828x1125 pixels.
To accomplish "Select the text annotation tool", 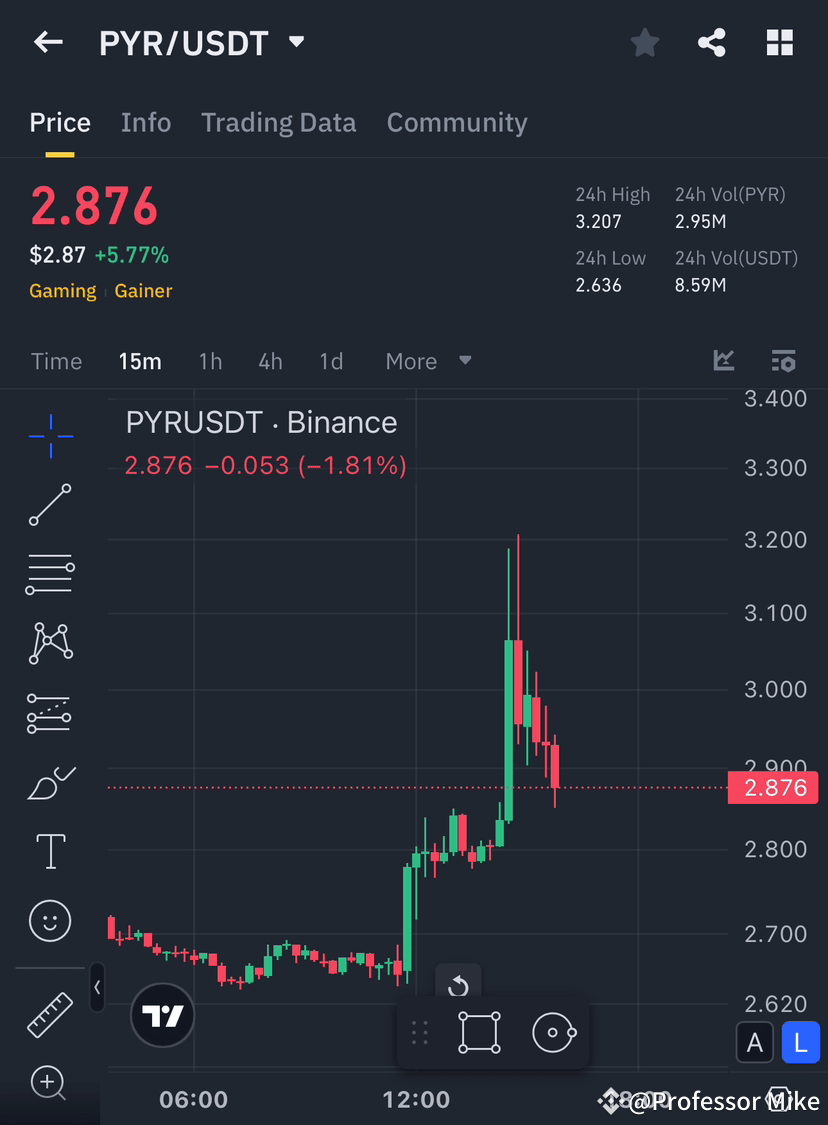I will pos(50,851).
